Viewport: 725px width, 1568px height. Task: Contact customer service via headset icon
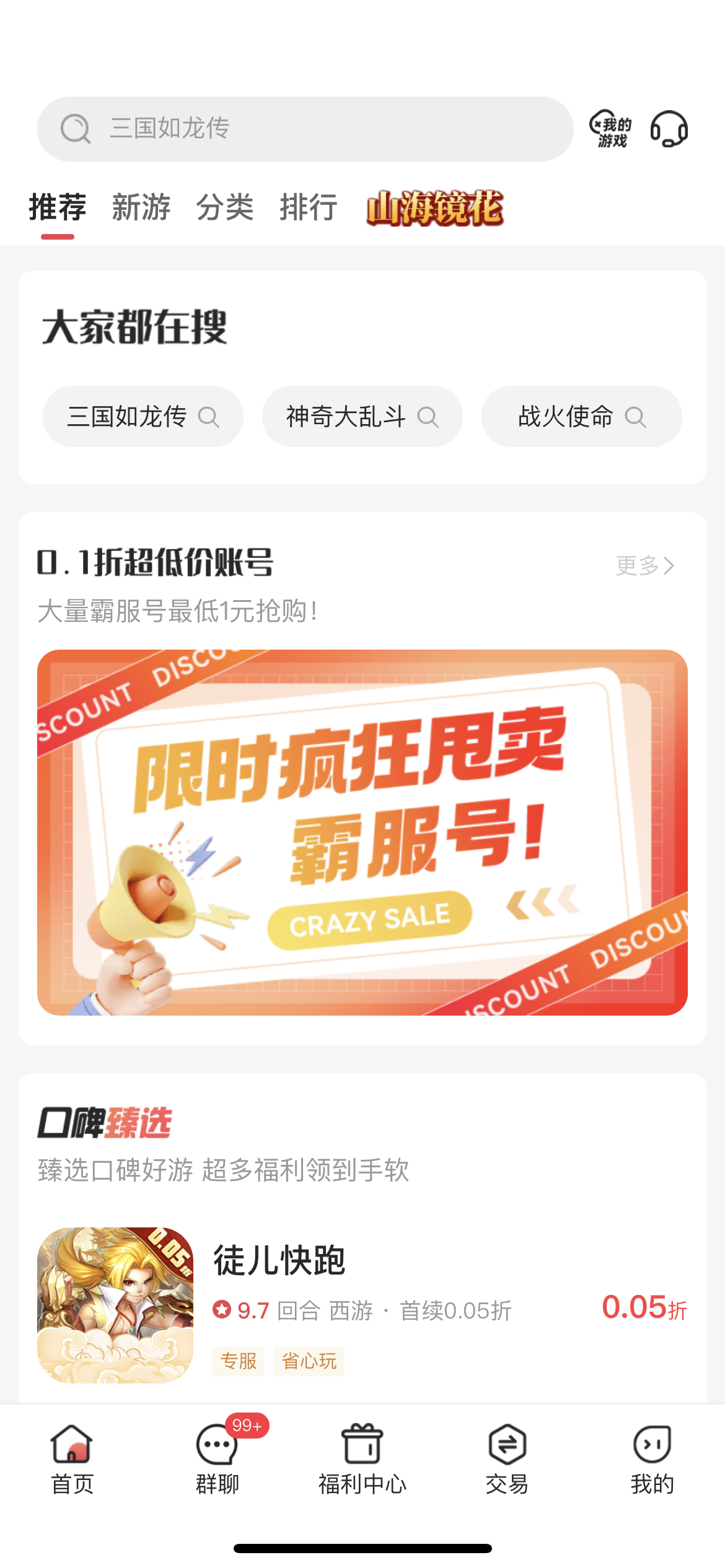[x=669, y=129]
